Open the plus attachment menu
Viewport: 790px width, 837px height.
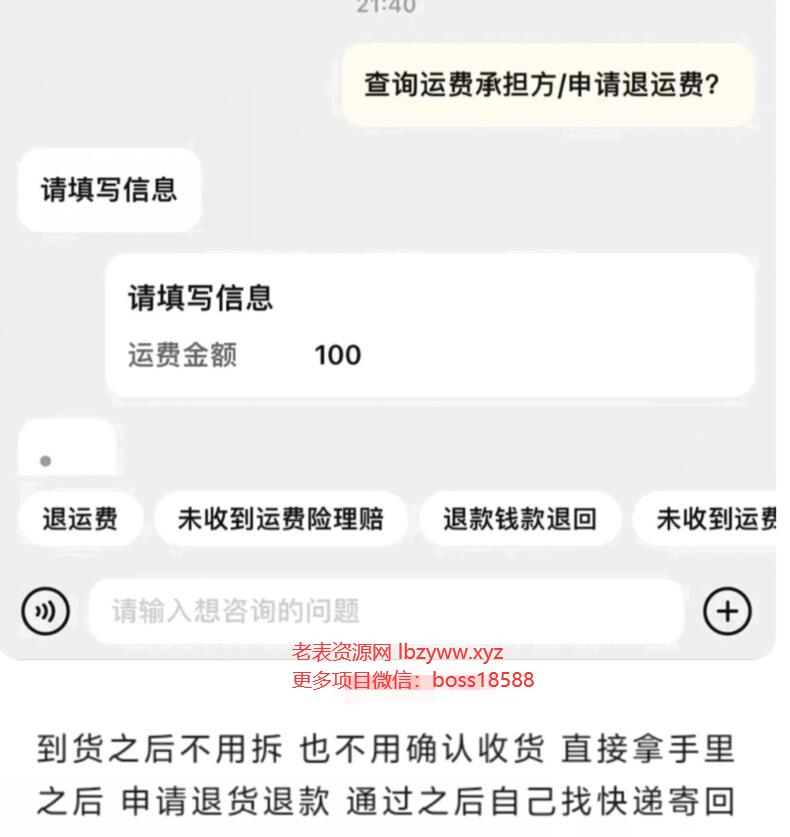(727, 610)
